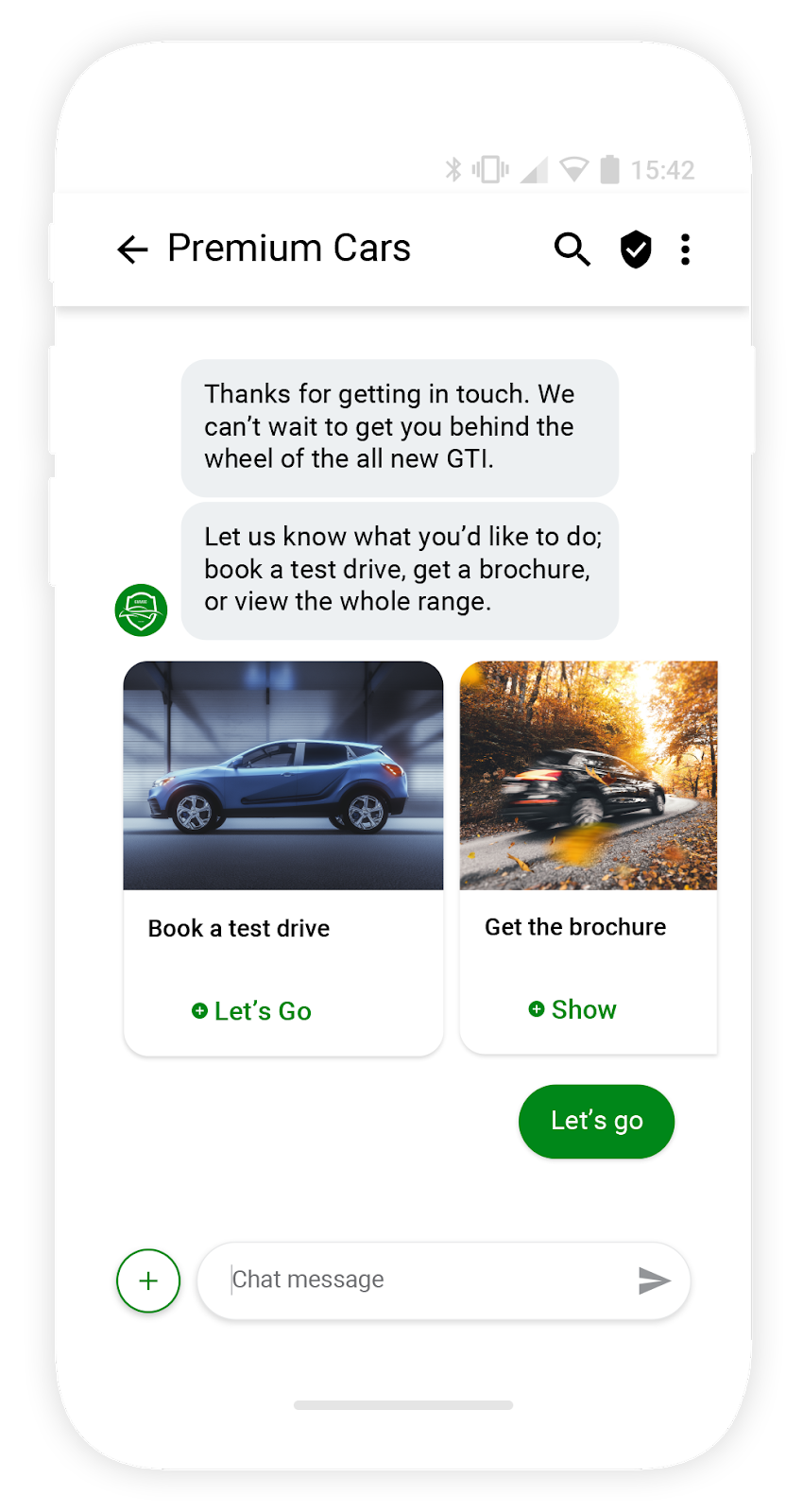803x1512 pixels.
Task: Tap the plus attachment button
Action: [148, 1280]
